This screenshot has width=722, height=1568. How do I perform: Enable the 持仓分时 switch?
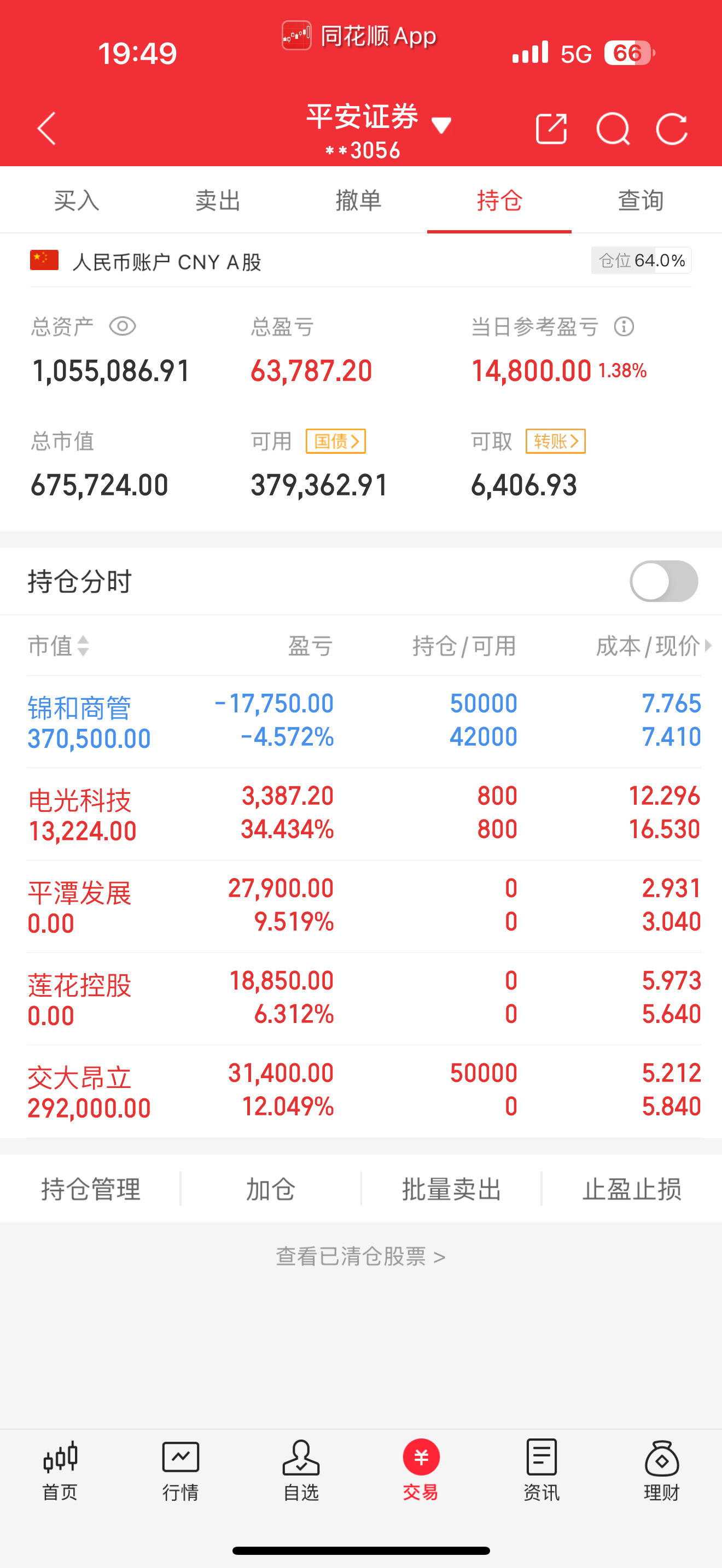[663, 581]
